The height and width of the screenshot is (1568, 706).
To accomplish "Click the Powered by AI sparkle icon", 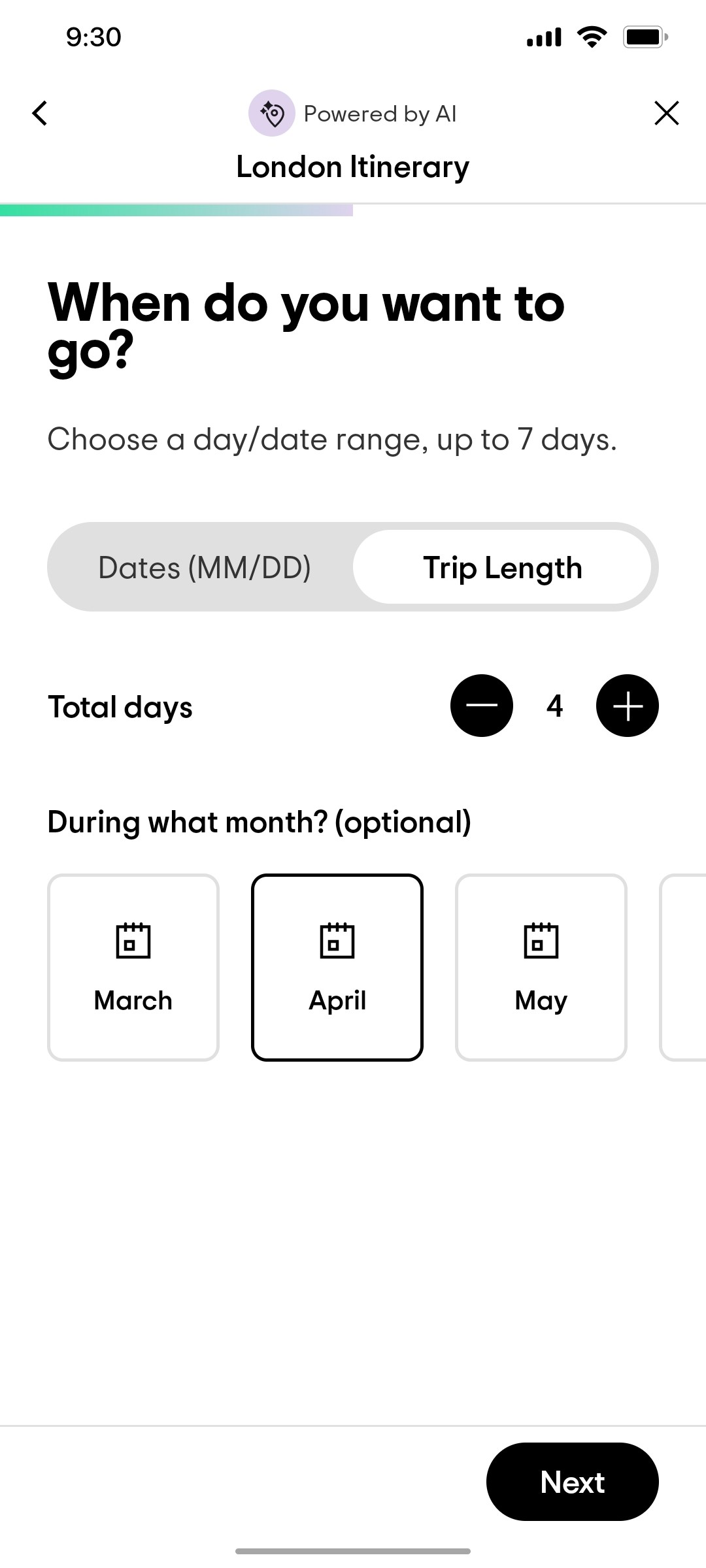I will (x=273, y=112).
